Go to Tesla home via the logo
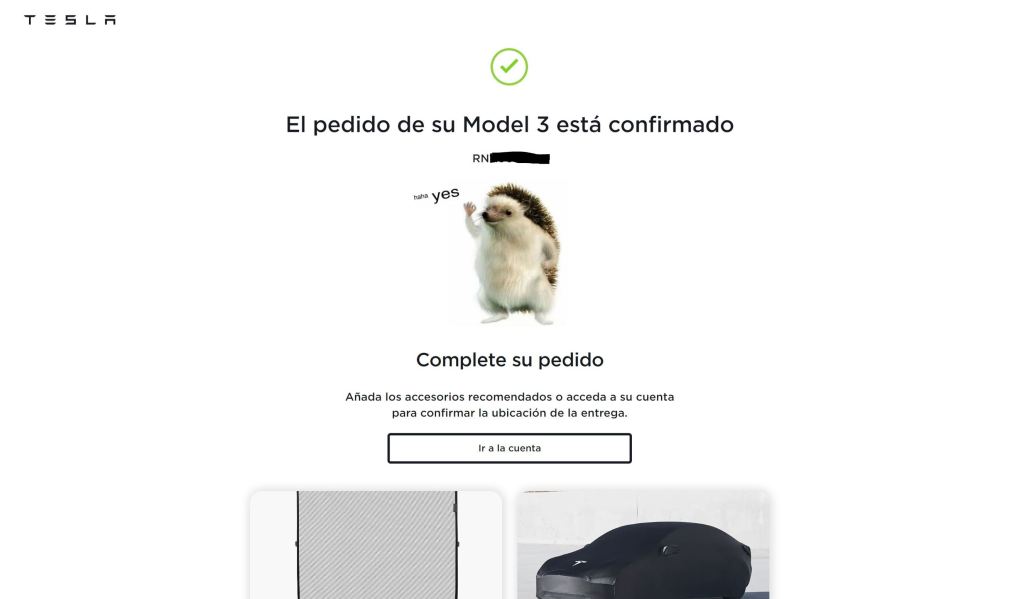 pos(70,20)
